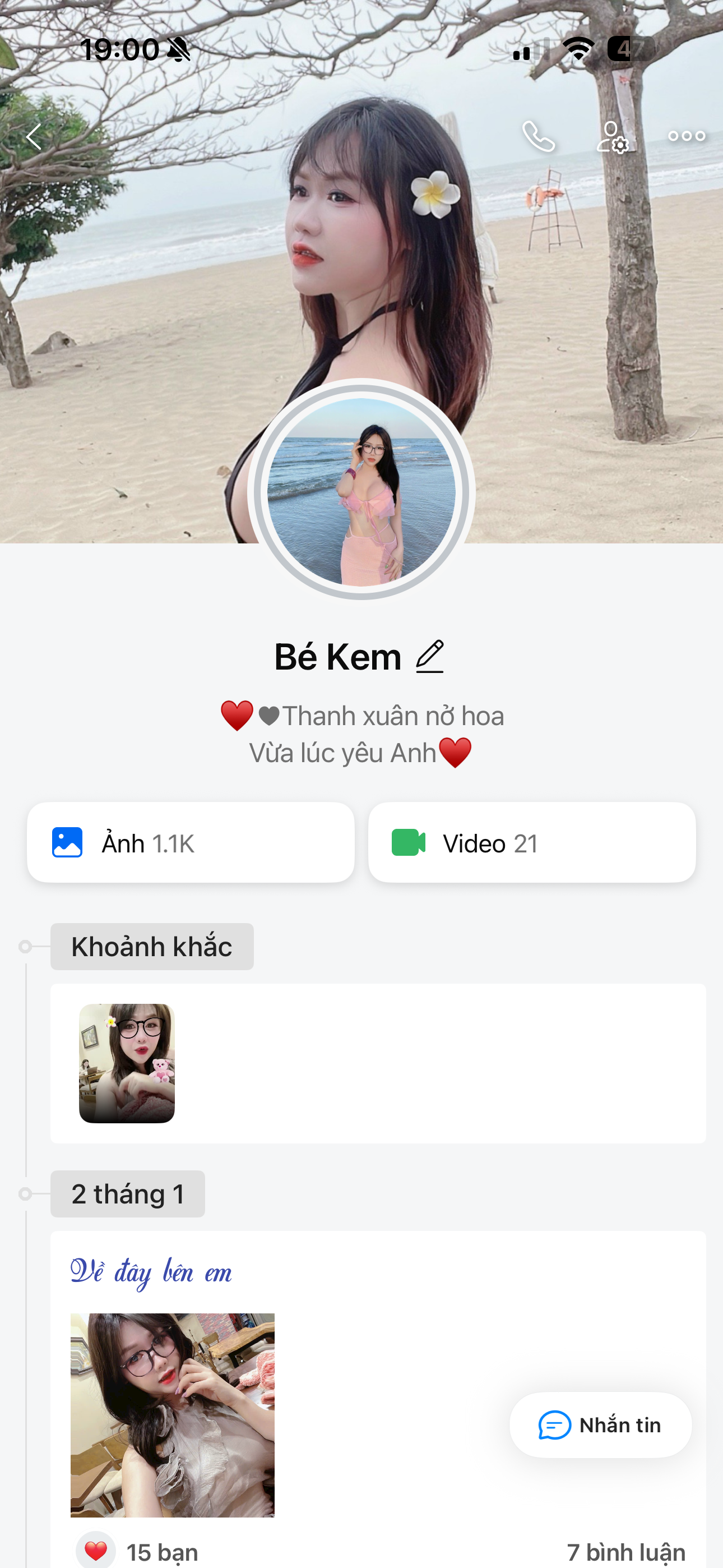
Task: Open the three-dot overflow menu
Action: coord(687,136)
